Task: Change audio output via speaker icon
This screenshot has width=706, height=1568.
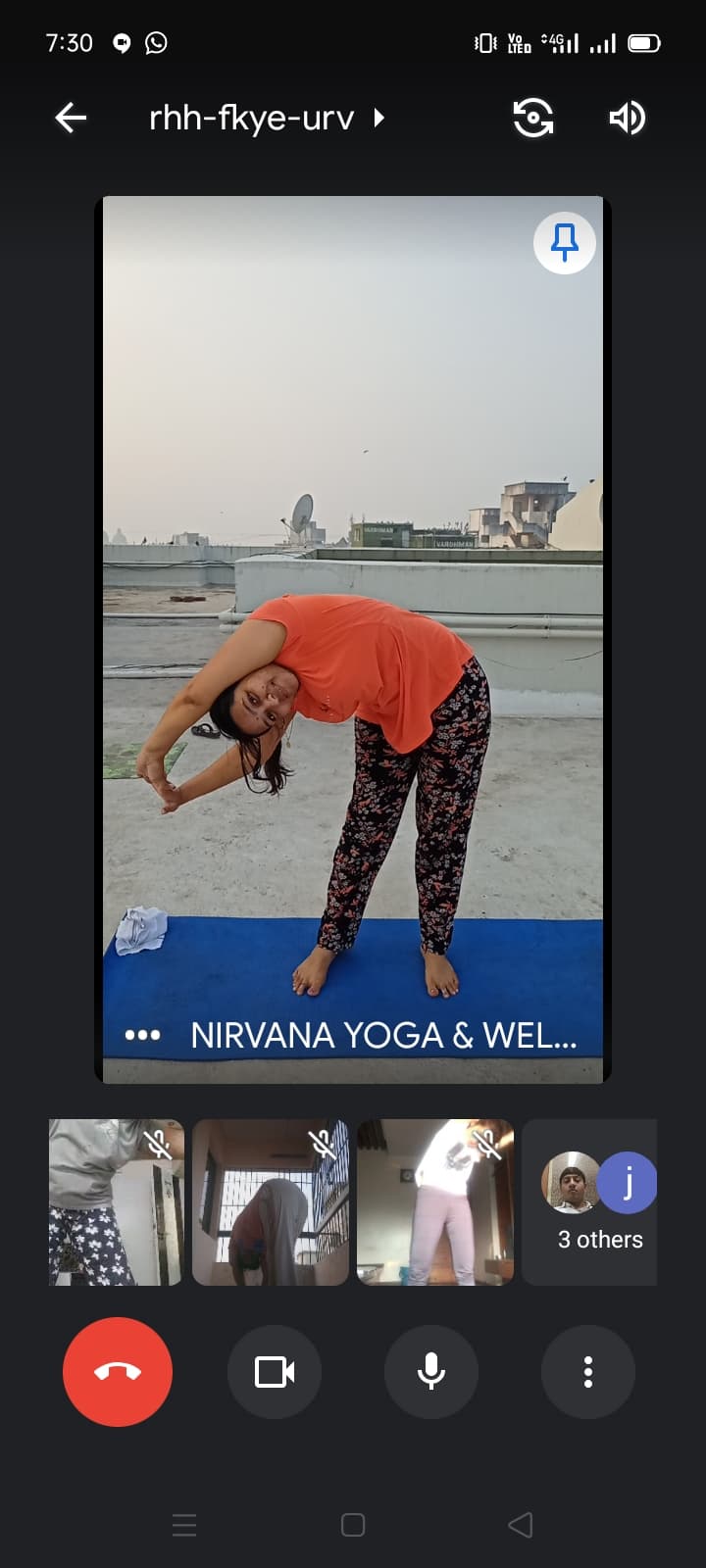Action: coord(627,119)
